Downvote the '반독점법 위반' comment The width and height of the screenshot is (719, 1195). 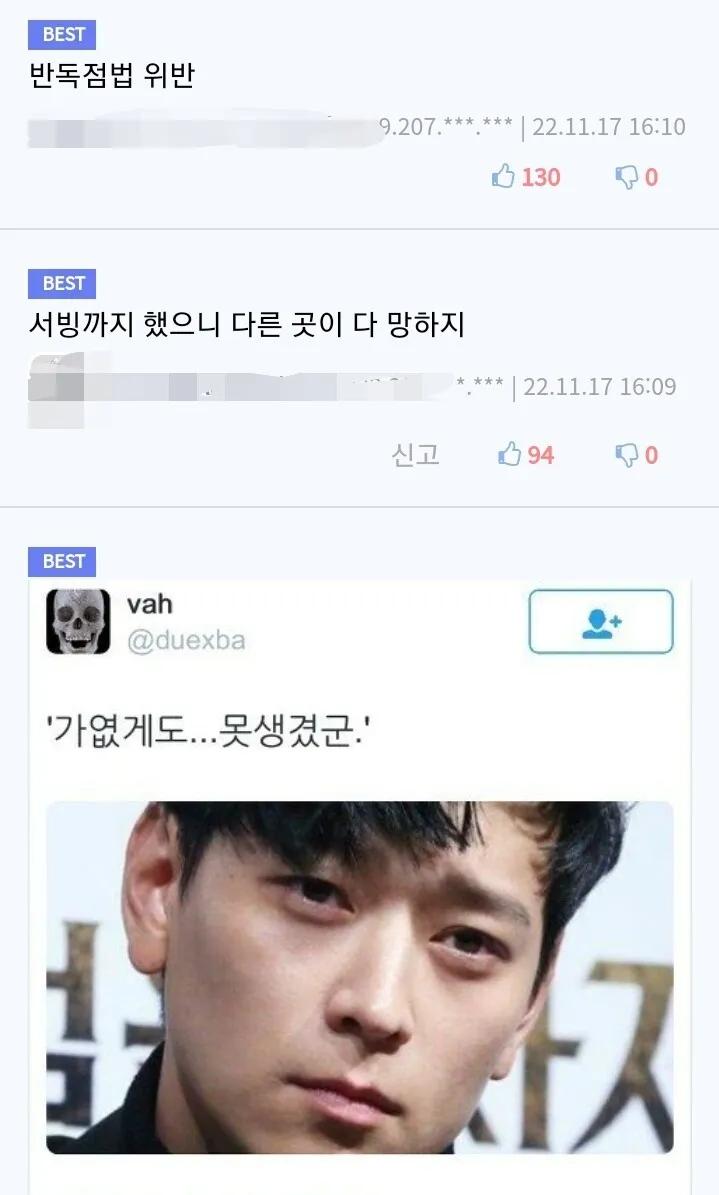pos(627,177)
